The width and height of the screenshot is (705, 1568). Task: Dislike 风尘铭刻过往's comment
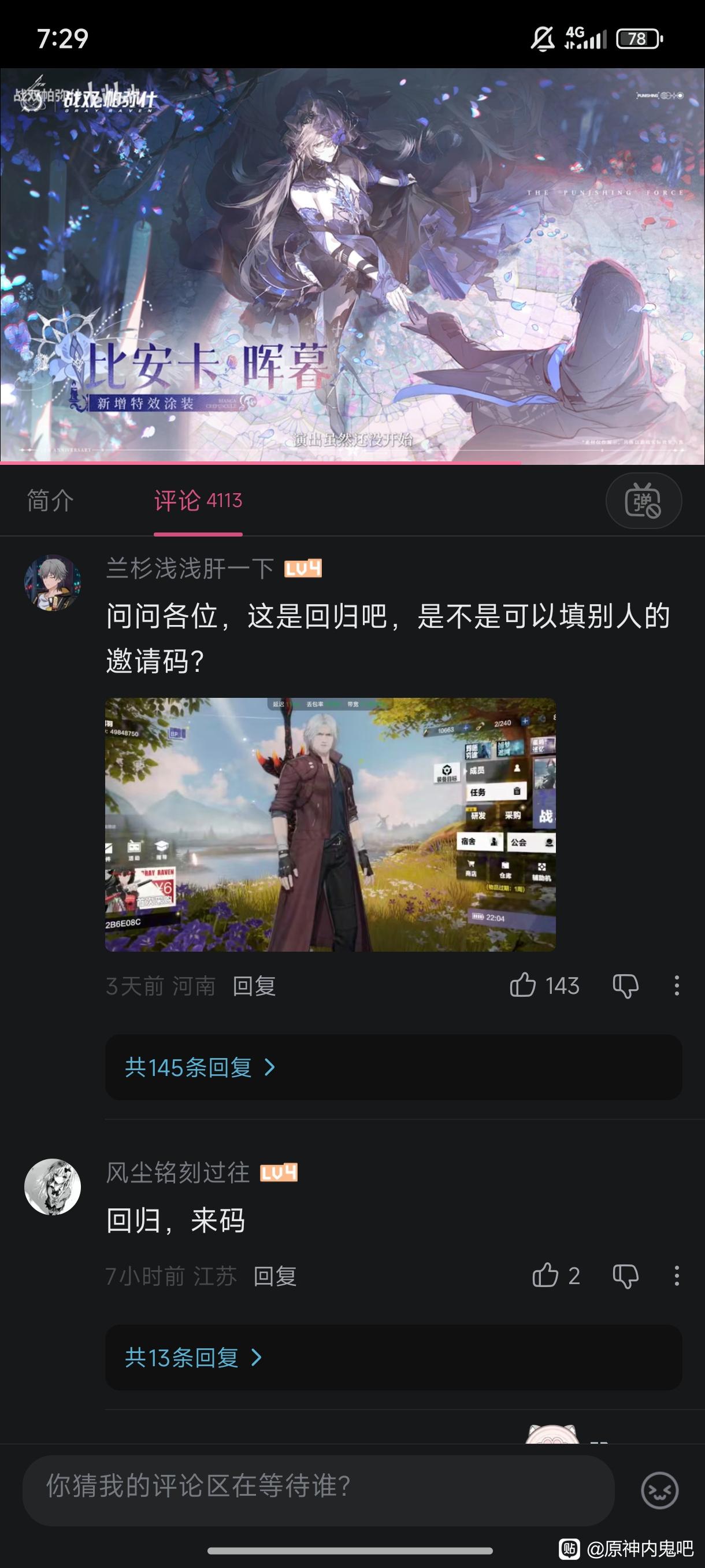(x=625, y=1275)
